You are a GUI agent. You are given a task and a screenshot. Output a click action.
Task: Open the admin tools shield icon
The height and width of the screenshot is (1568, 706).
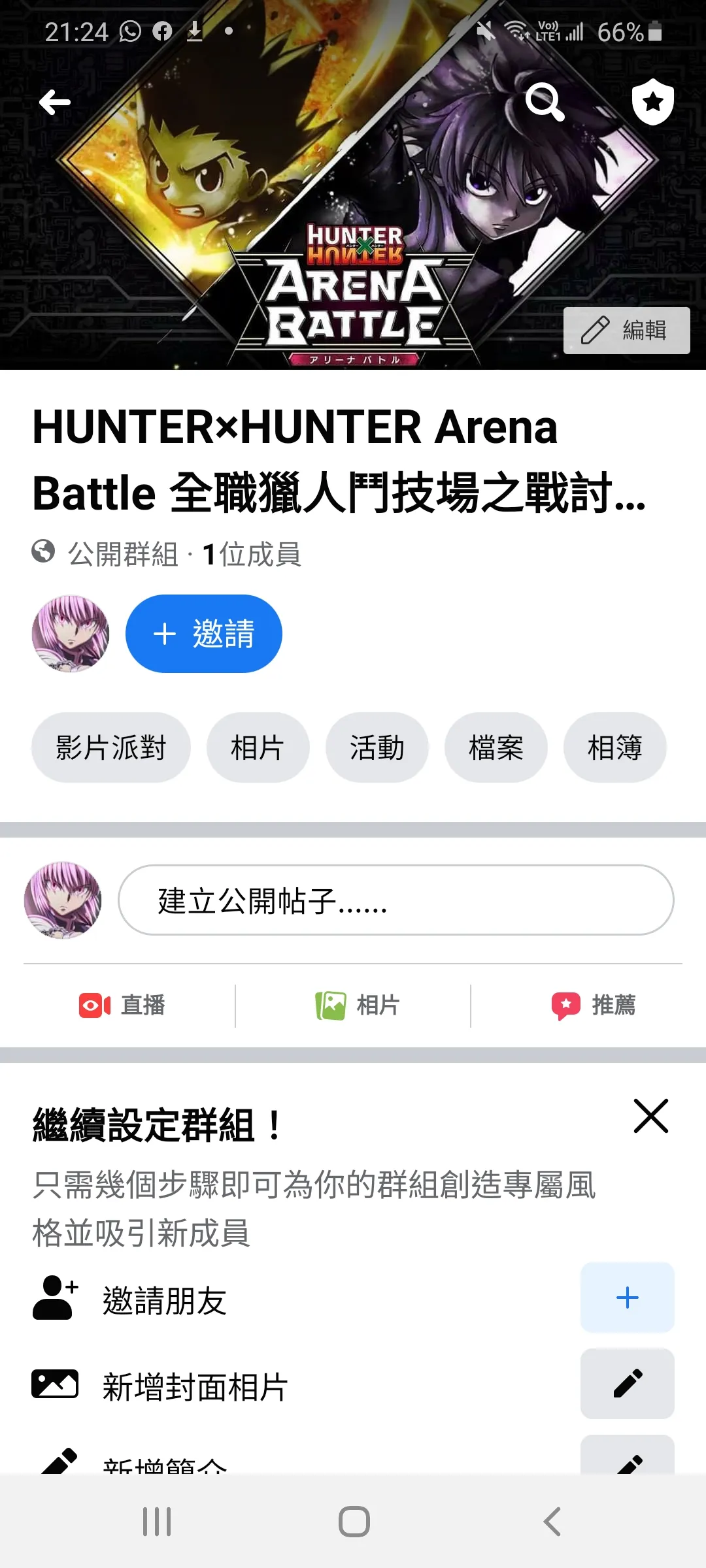pyautogui.click(x=652, y=102)
